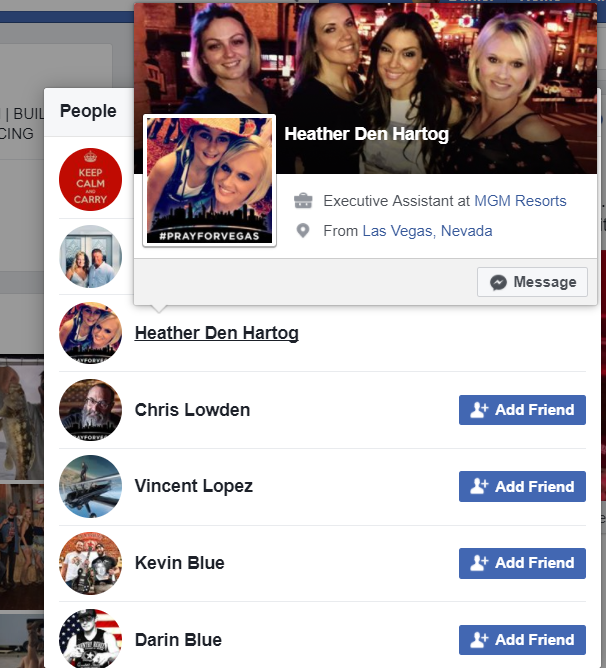Open Vincent Lopez's profile
This screenshot has height=668, width=606.
193,487
